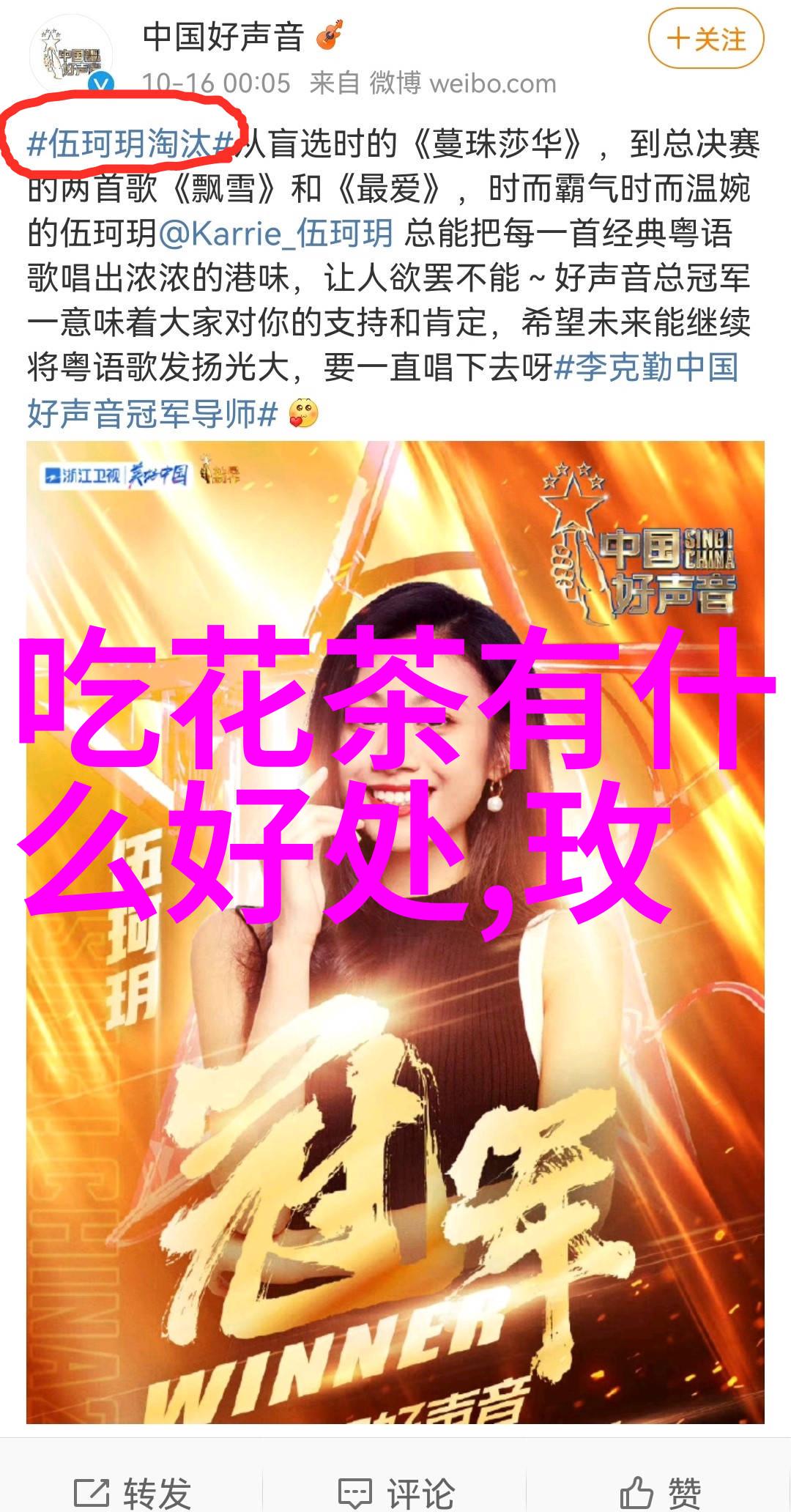Open the #伍珂玥淘汰# hashtag
Viewport: 791px width, 1512px height.
click(132, 144)
